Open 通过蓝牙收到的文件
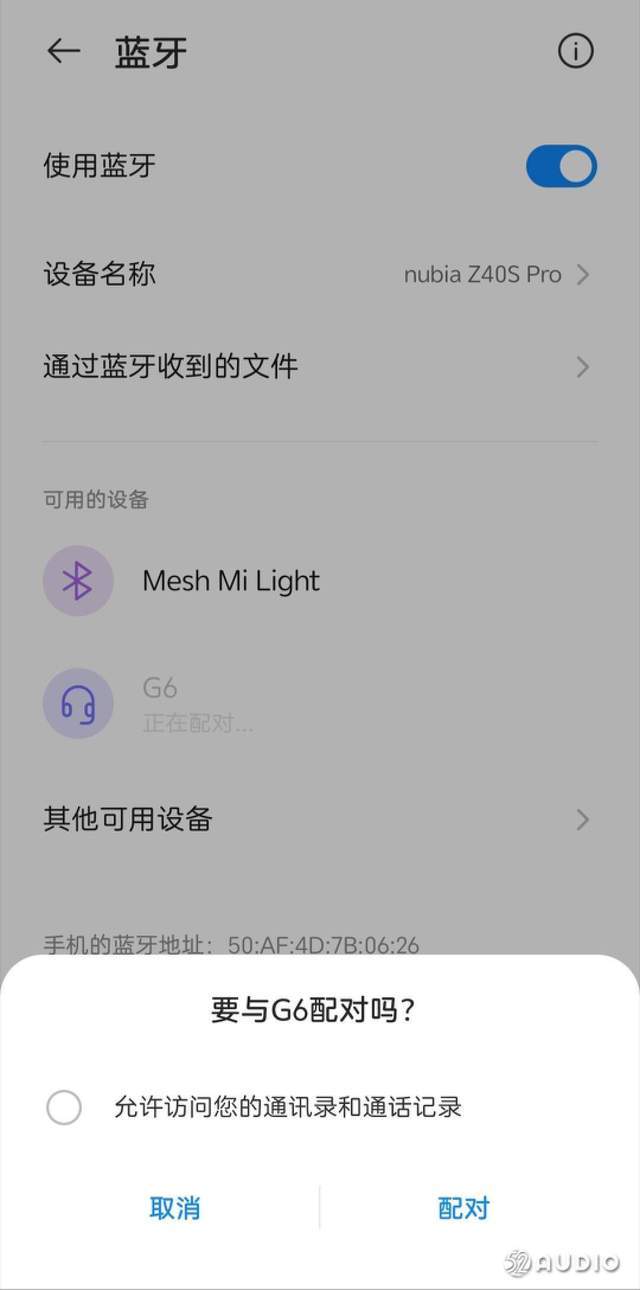The height and width of the screenshot is (1290, 640). (320, 367)
